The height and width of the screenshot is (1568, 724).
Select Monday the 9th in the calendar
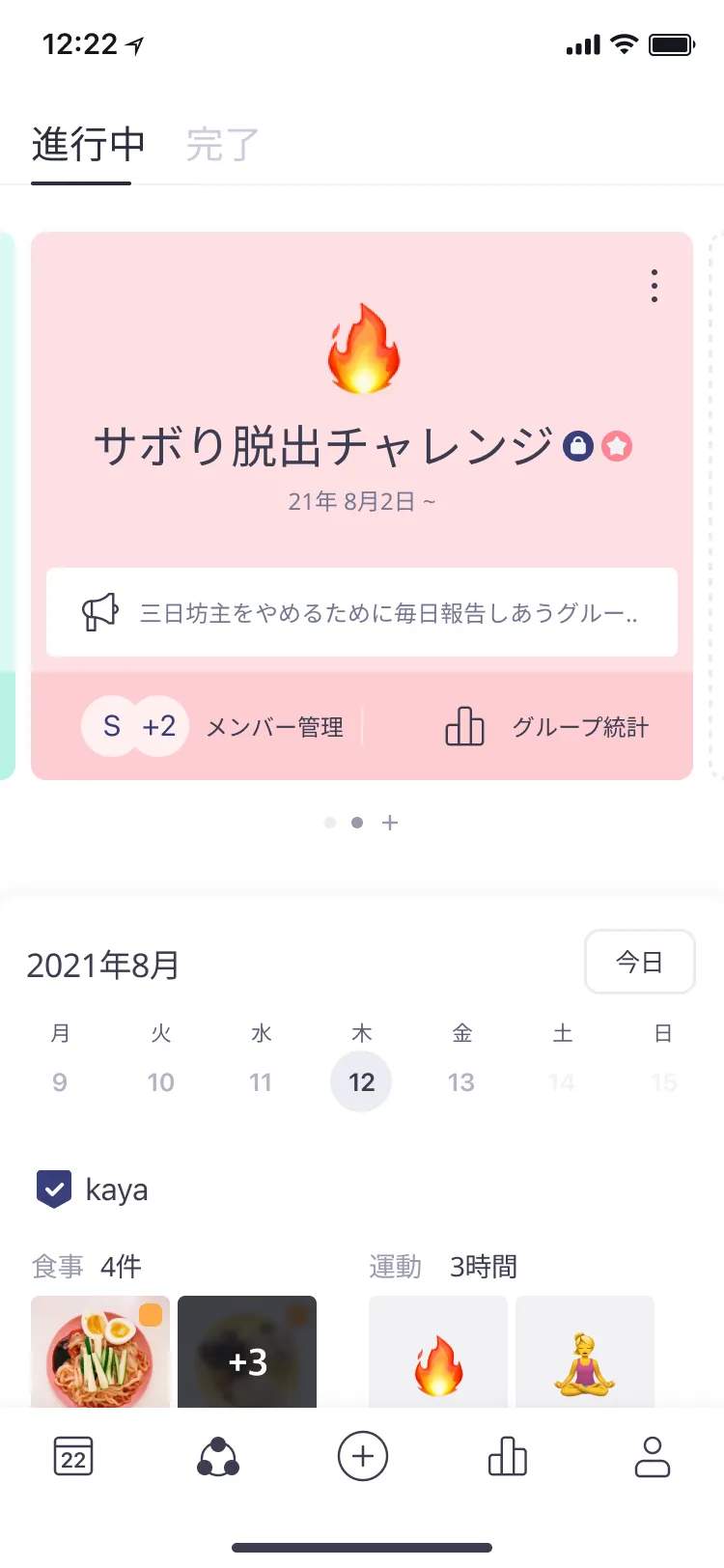tap(60, 1081)
